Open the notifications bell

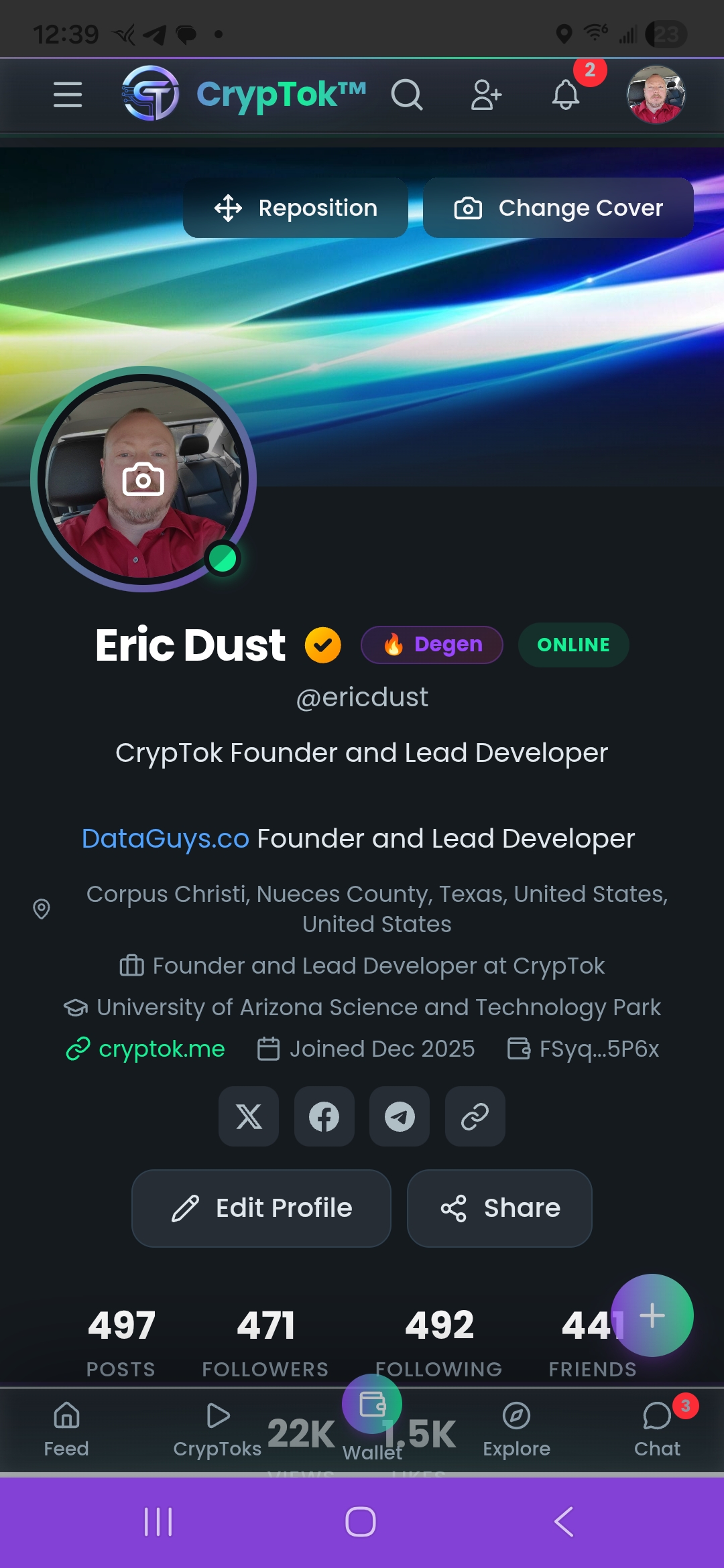(566, 94)
